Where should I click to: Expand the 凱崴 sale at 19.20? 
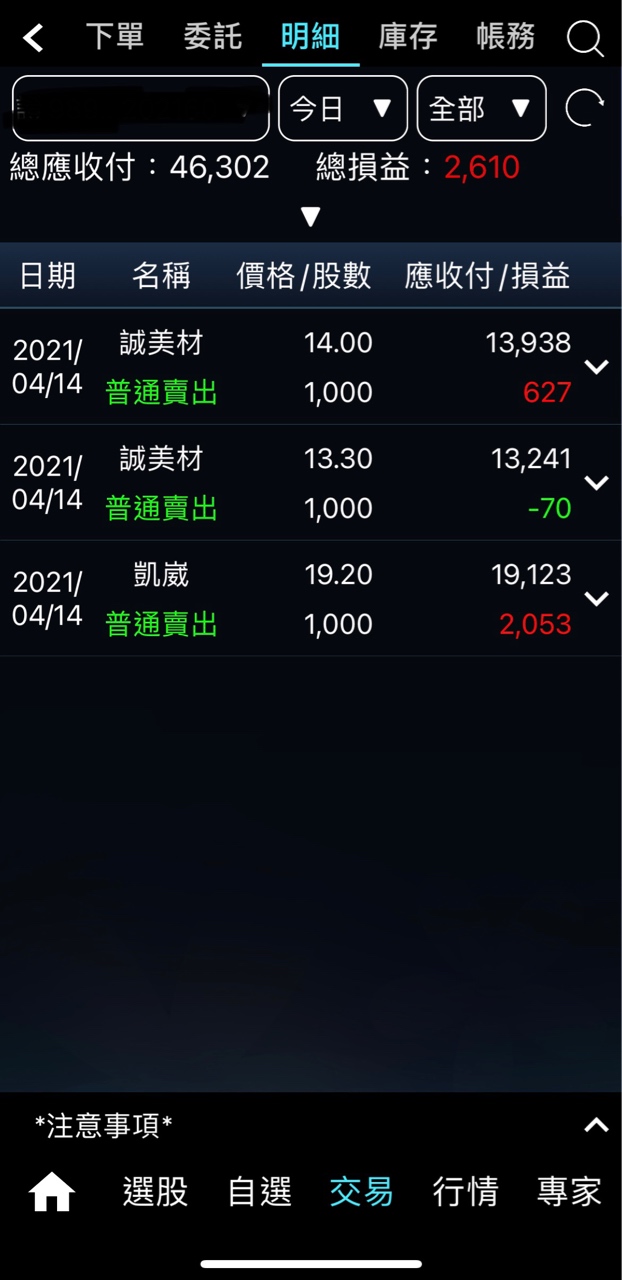[596, 599]
